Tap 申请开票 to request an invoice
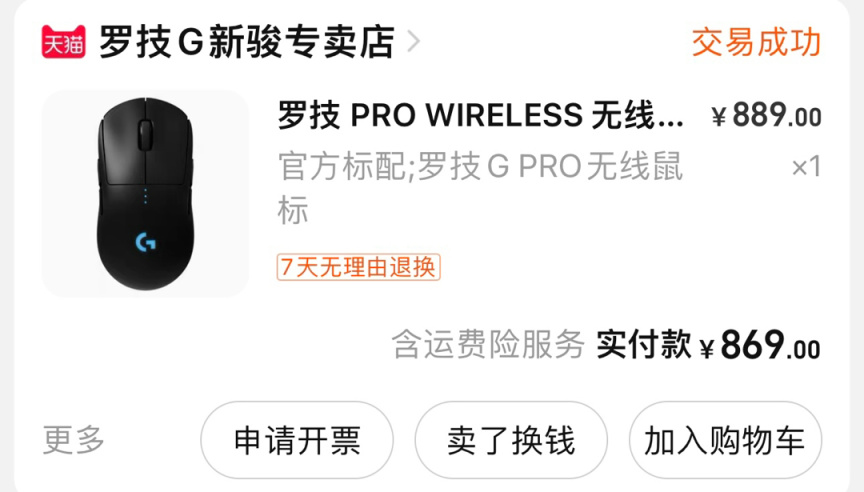Viewport: 864px width, 492px height. pyautogui.click(x=297, y=440)
